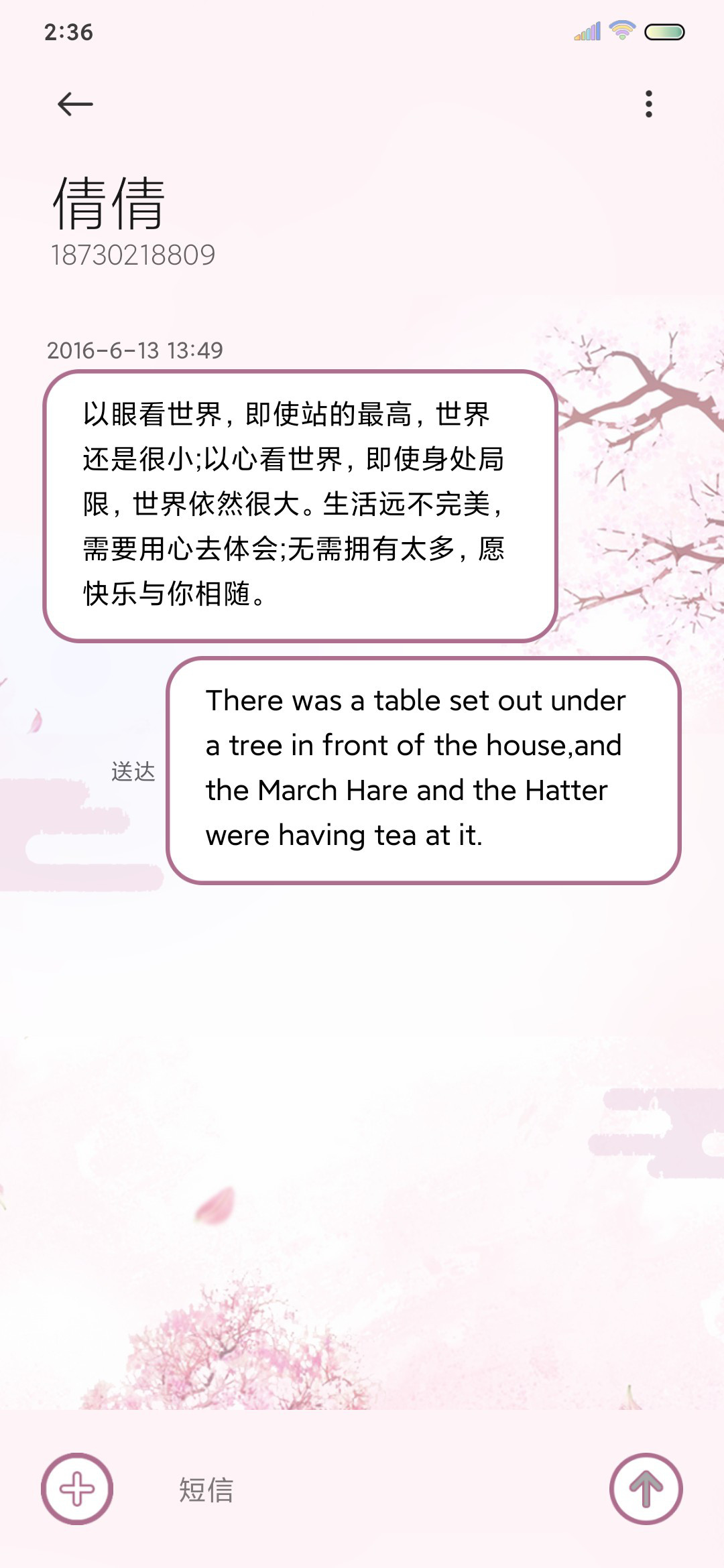Go back using the arrow icon
Viewport: 724px width, 1568px height.
pyautogui.click(x=75, y=104)
